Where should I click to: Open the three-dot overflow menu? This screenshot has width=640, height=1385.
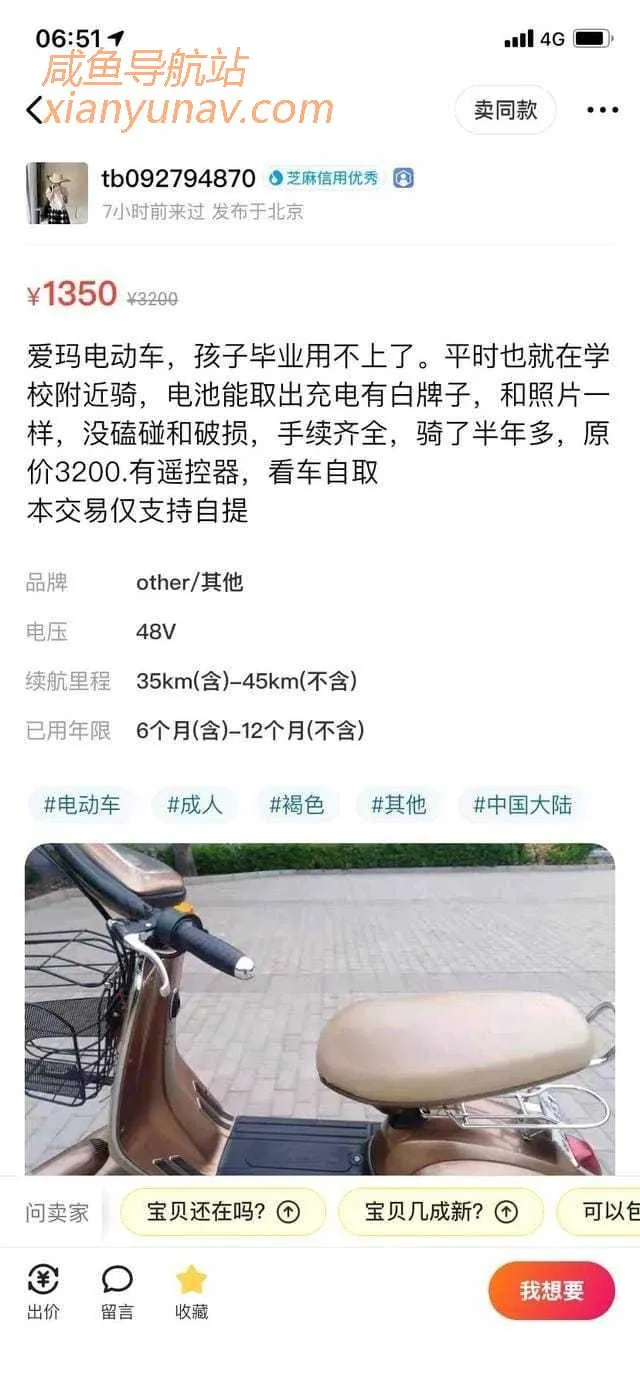click(x=602, y=110)
